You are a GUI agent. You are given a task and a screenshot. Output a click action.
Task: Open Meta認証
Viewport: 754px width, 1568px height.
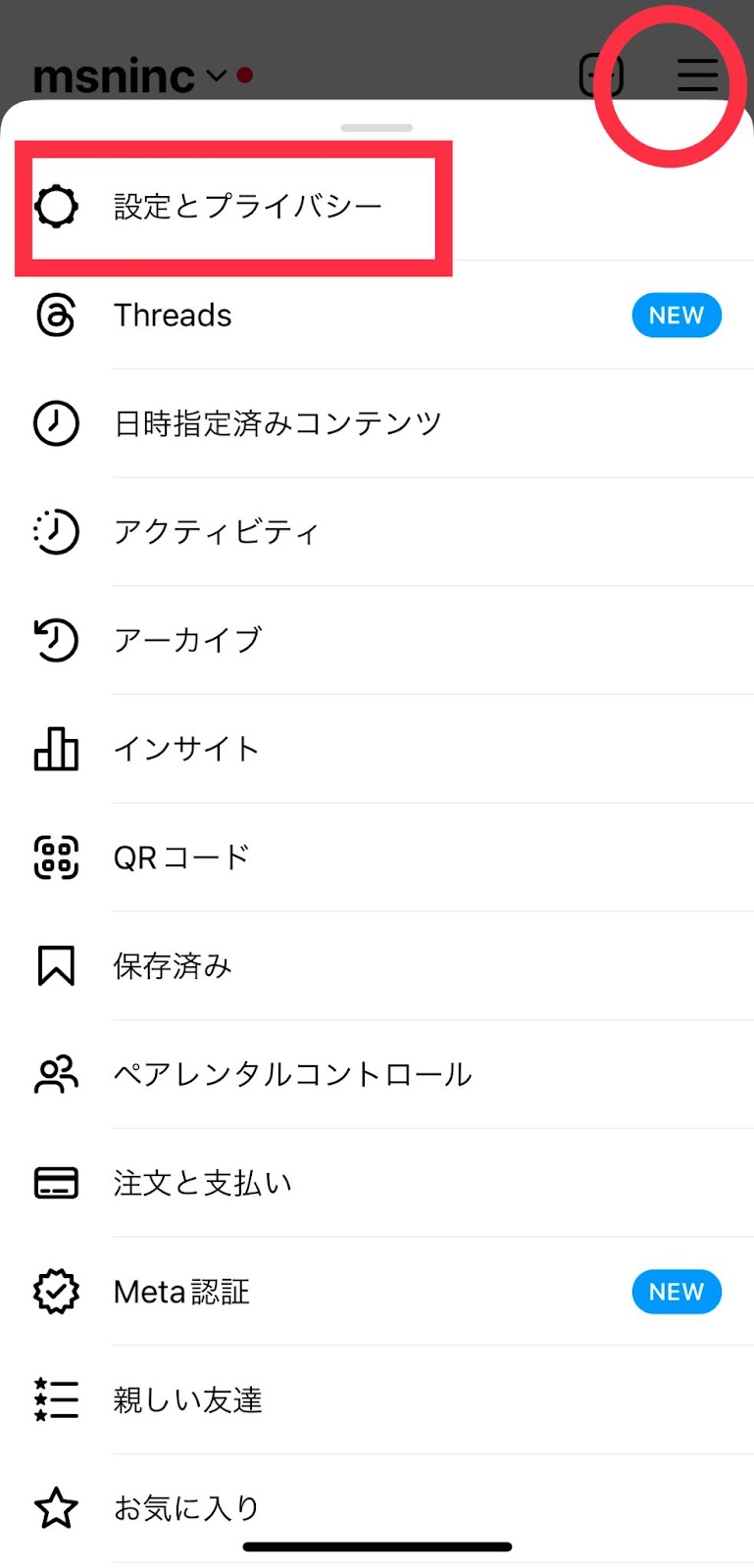(377, 1292)
